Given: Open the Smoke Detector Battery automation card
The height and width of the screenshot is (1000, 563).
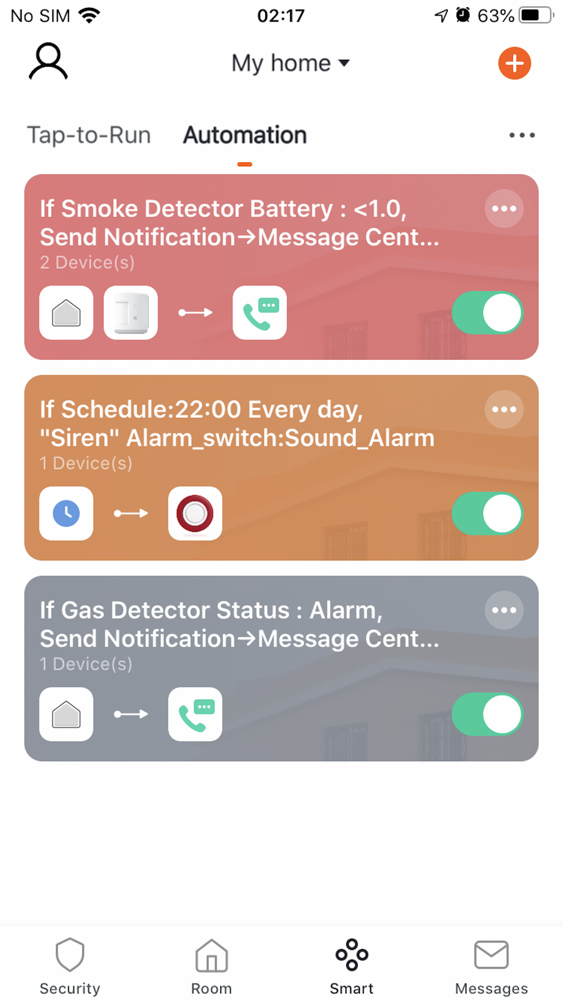Looking at the screenshot, I should click(281, 267).
